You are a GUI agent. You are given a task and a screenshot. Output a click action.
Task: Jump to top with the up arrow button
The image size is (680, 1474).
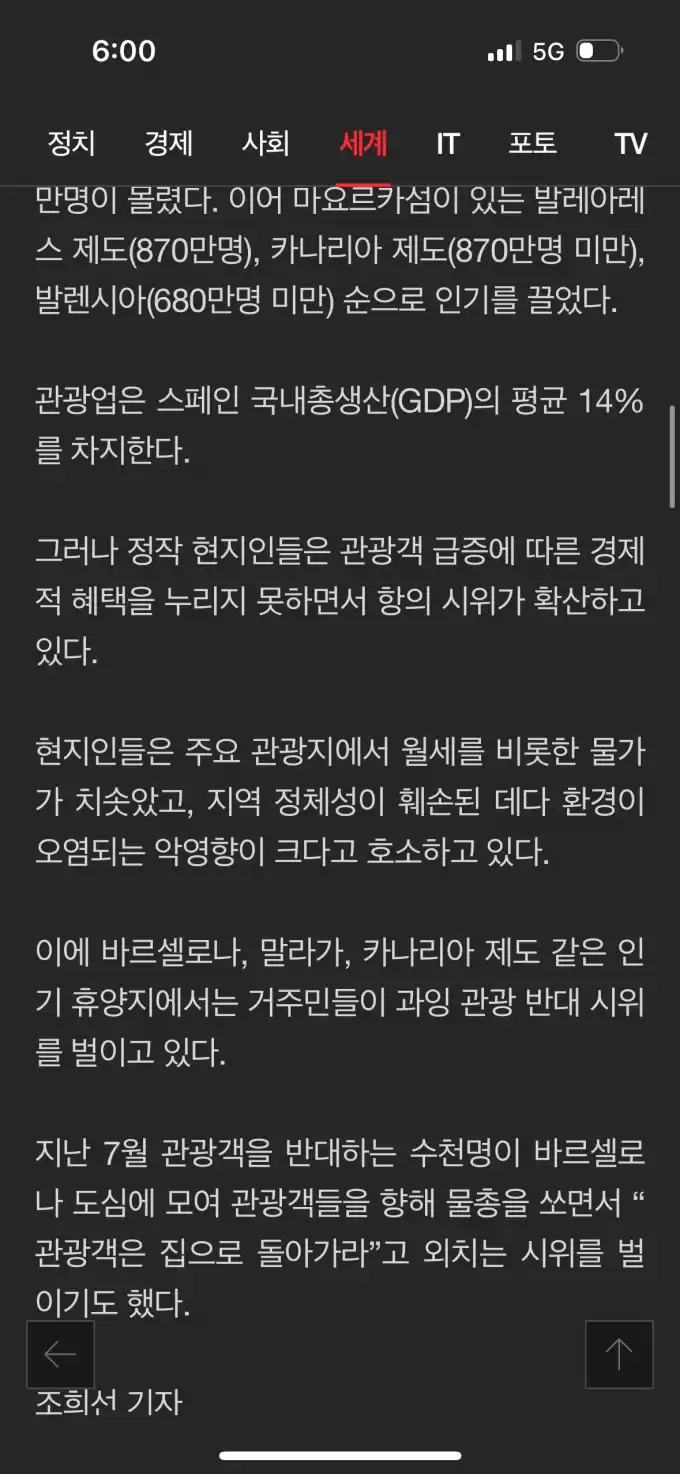(x=619, y=1354)
